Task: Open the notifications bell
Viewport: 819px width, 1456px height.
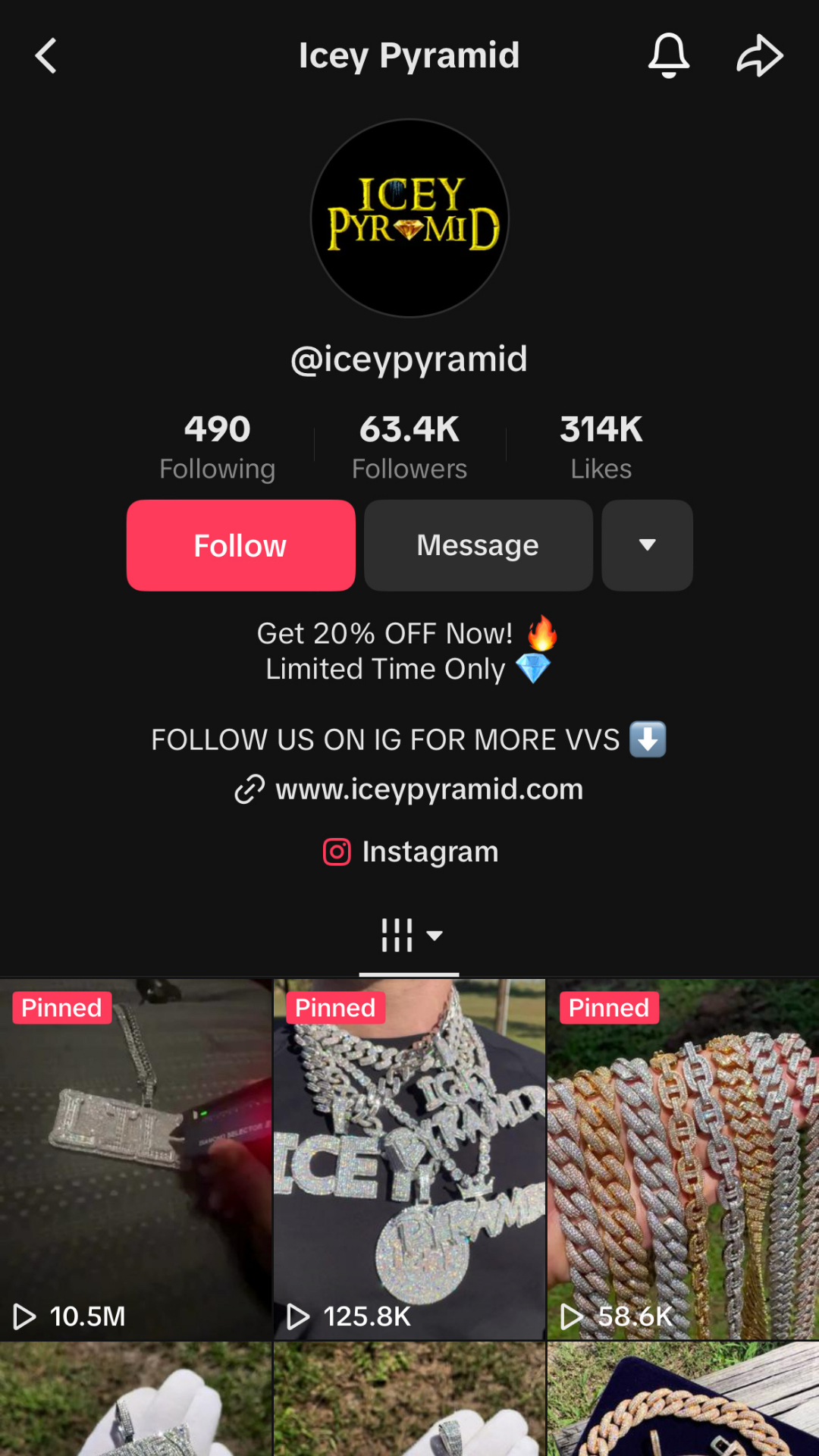Action: (x=669, y=55)
